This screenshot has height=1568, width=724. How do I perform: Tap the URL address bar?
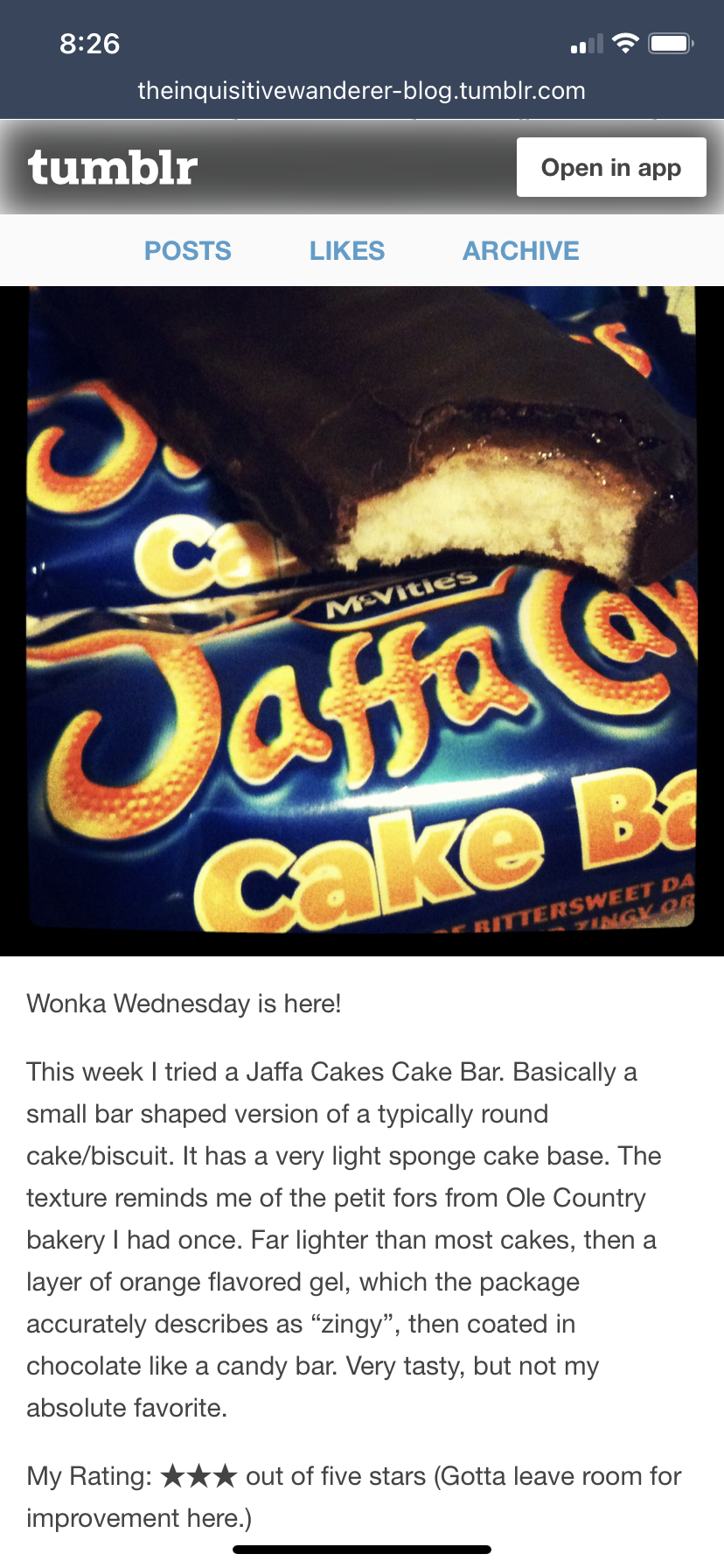(x=362, y=91)
